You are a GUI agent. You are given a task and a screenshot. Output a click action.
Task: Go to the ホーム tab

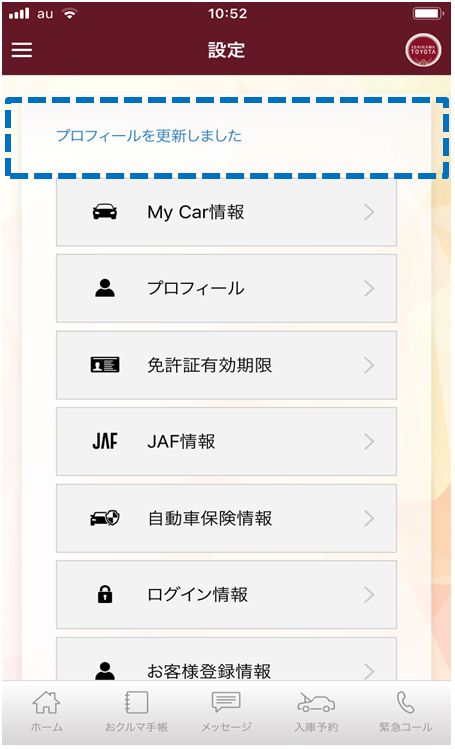click(x=46, y=712)
